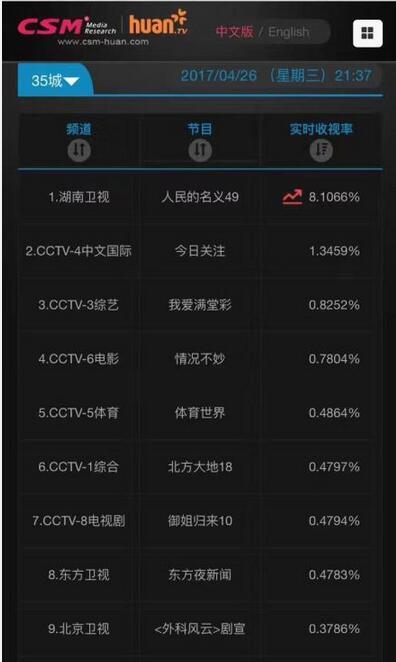Switch language to English
Screen dimensions: 396x662
coord(289,32)
